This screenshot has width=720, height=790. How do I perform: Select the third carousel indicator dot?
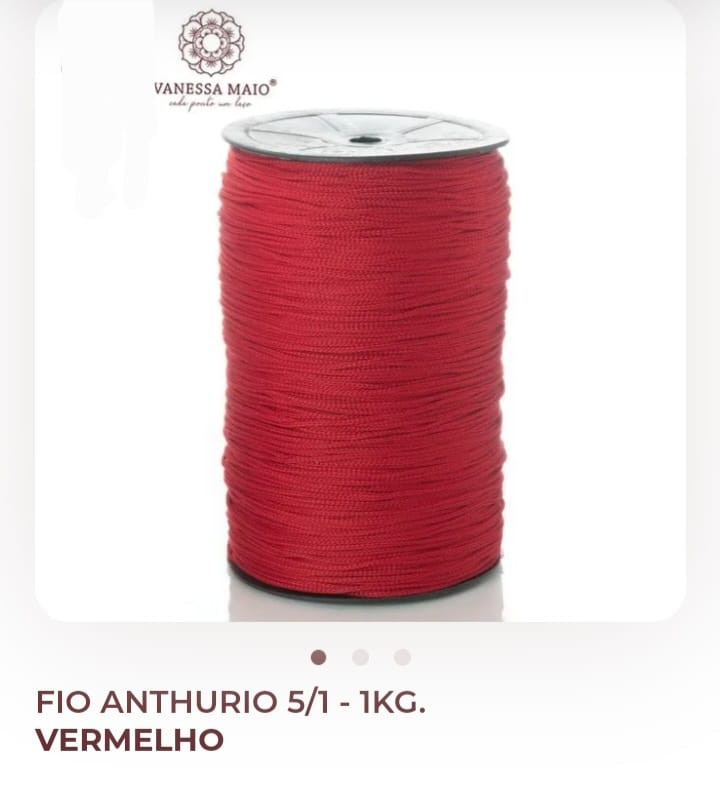[x=402, y=657]
